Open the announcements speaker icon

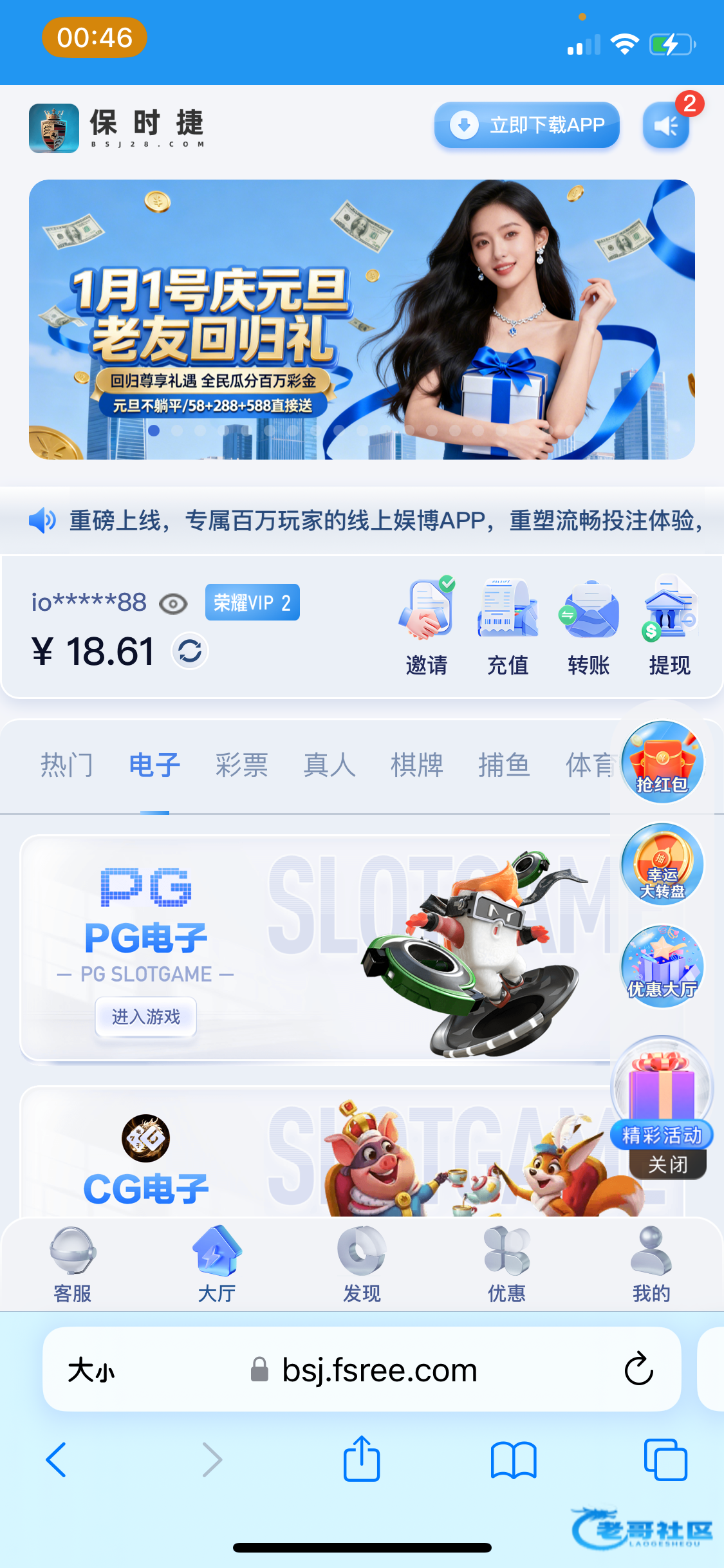point(666,125)
